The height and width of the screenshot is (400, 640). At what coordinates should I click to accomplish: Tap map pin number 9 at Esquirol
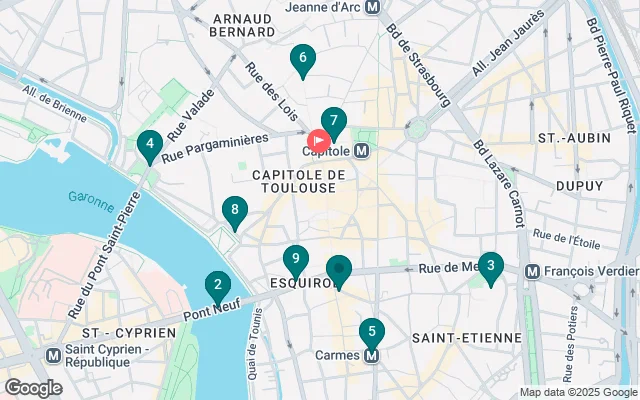click(295, 259)
